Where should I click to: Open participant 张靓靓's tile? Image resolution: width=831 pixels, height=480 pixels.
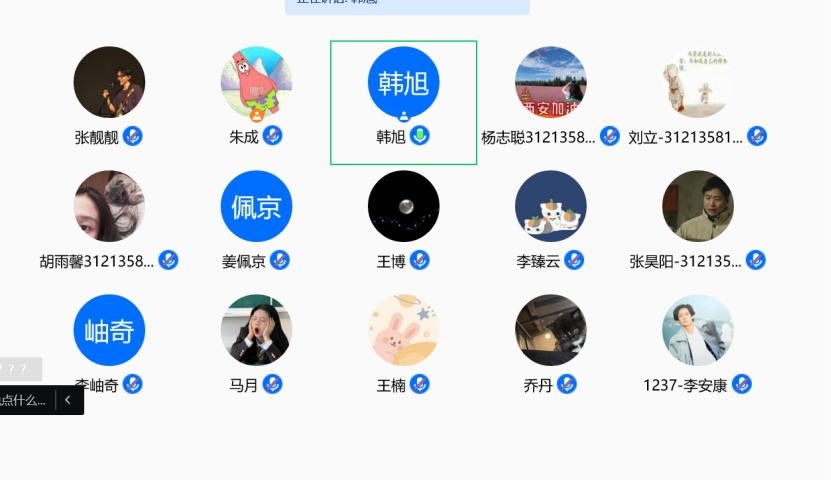[109, 83]
